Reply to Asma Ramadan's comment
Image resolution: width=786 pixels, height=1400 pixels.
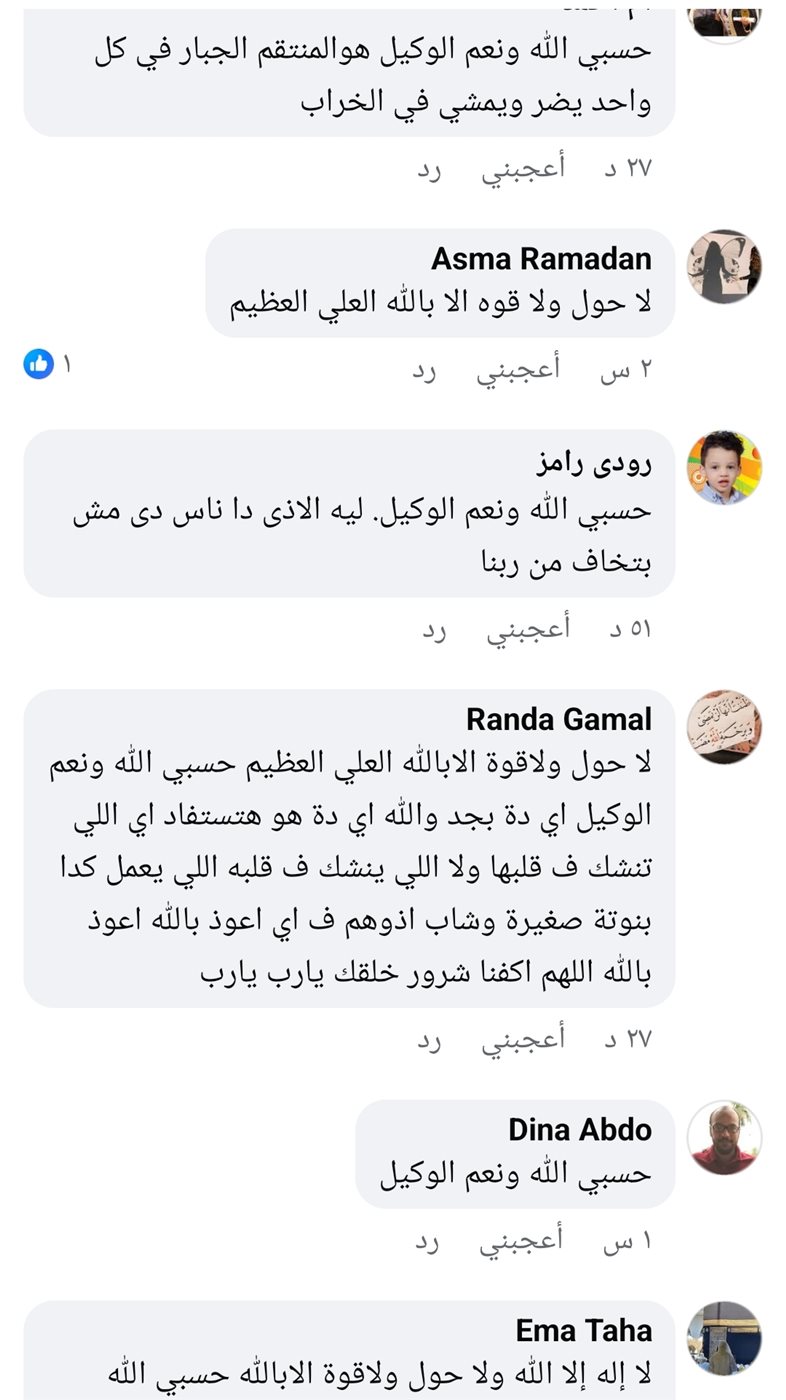pyautogui.click(x=428, y=370)
